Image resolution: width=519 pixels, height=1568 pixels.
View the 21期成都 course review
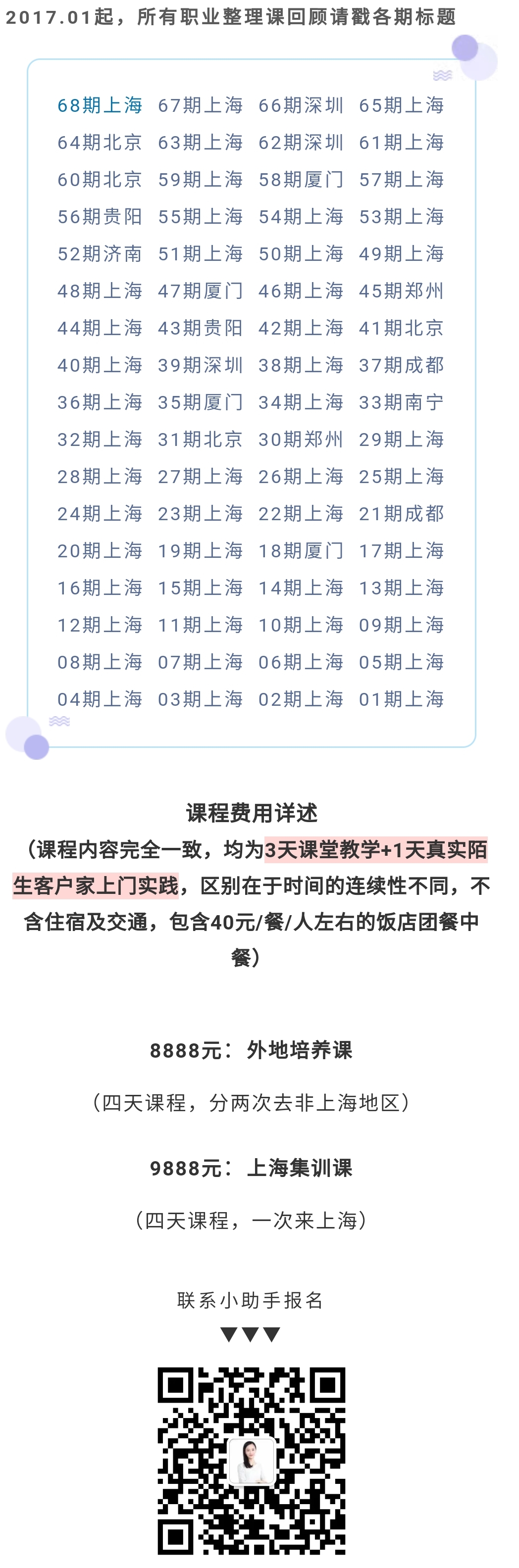[402, 514]
